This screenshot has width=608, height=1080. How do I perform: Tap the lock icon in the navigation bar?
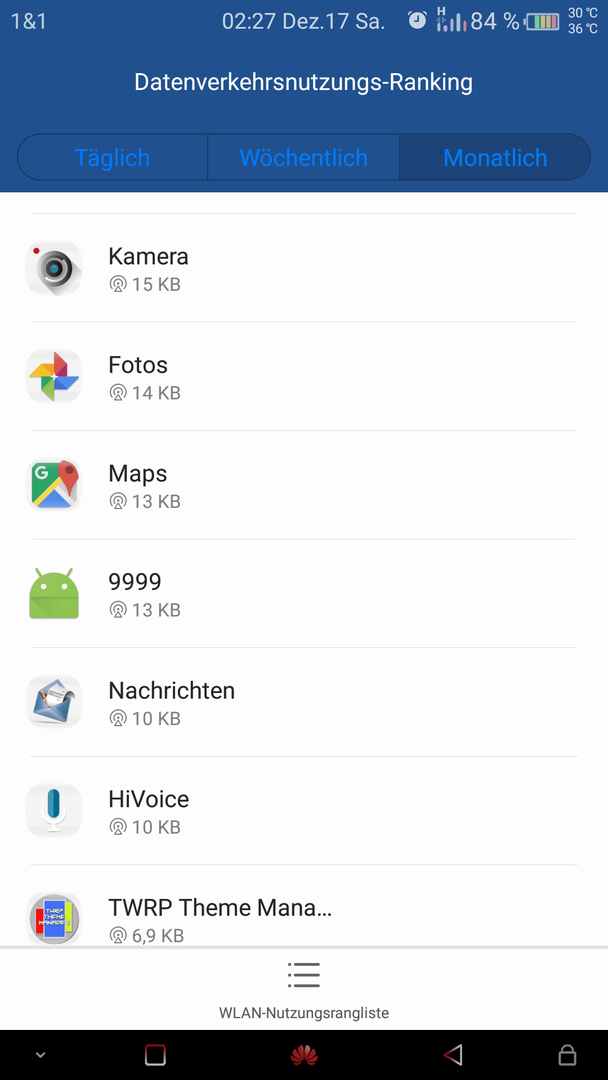[567, 1055]
